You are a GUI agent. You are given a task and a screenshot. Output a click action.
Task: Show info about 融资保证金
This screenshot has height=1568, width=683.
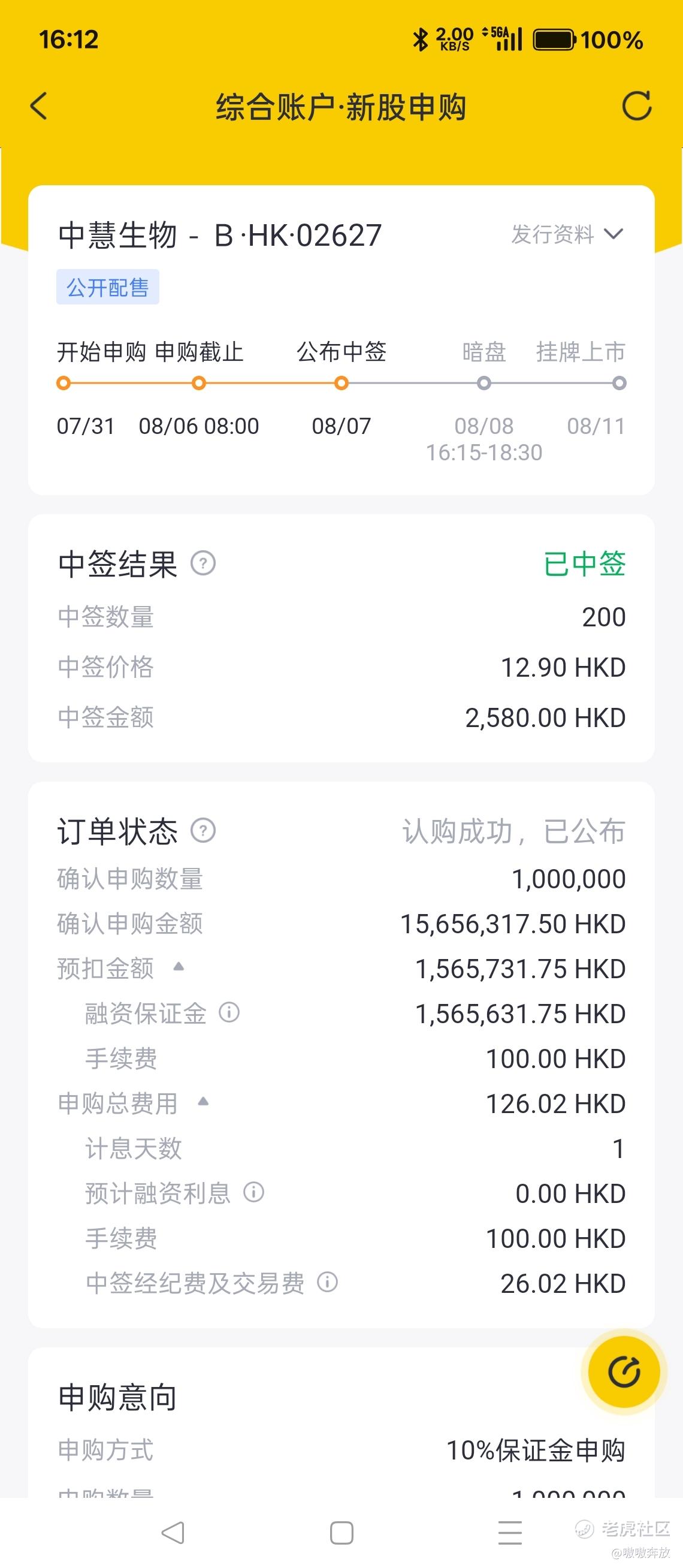point(229,1012)
